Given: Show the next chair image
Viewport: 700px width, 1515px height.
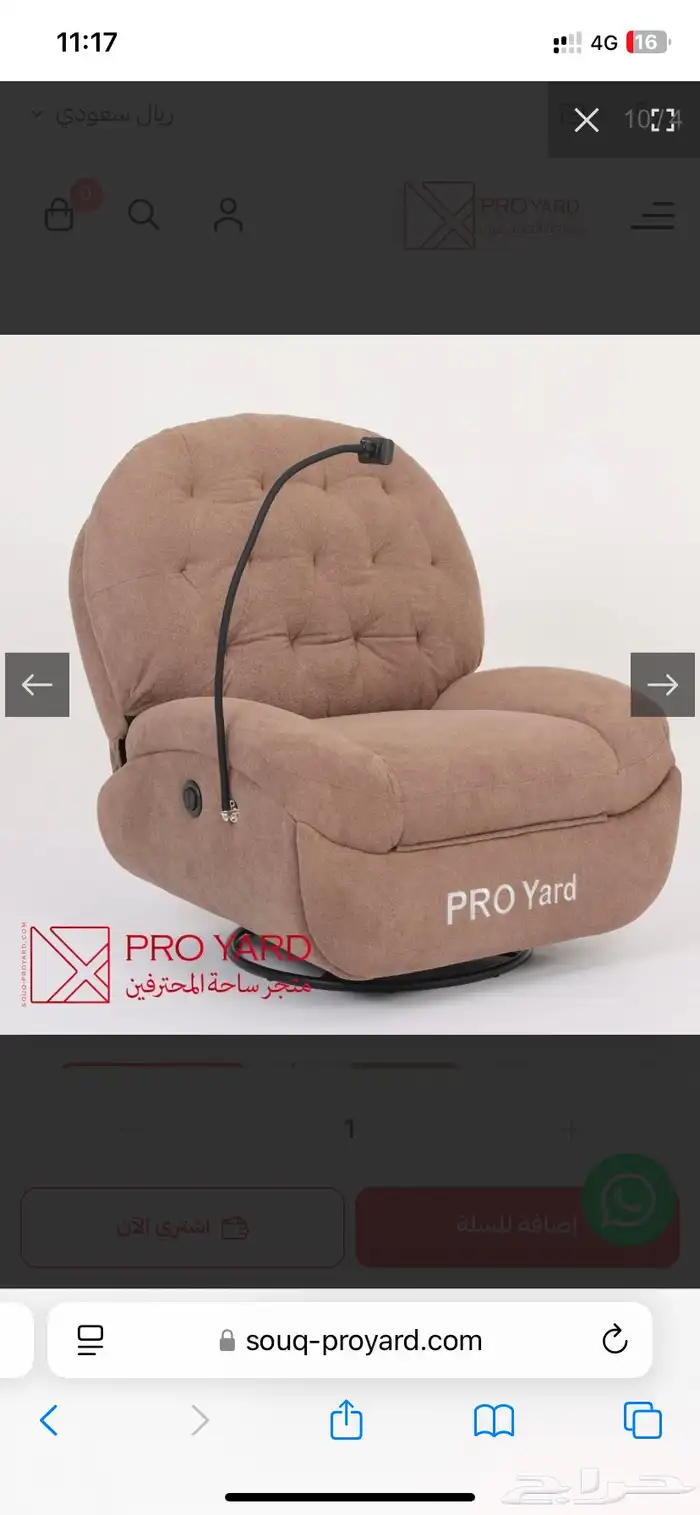Looking at the screenshot, I should point(662,685).
